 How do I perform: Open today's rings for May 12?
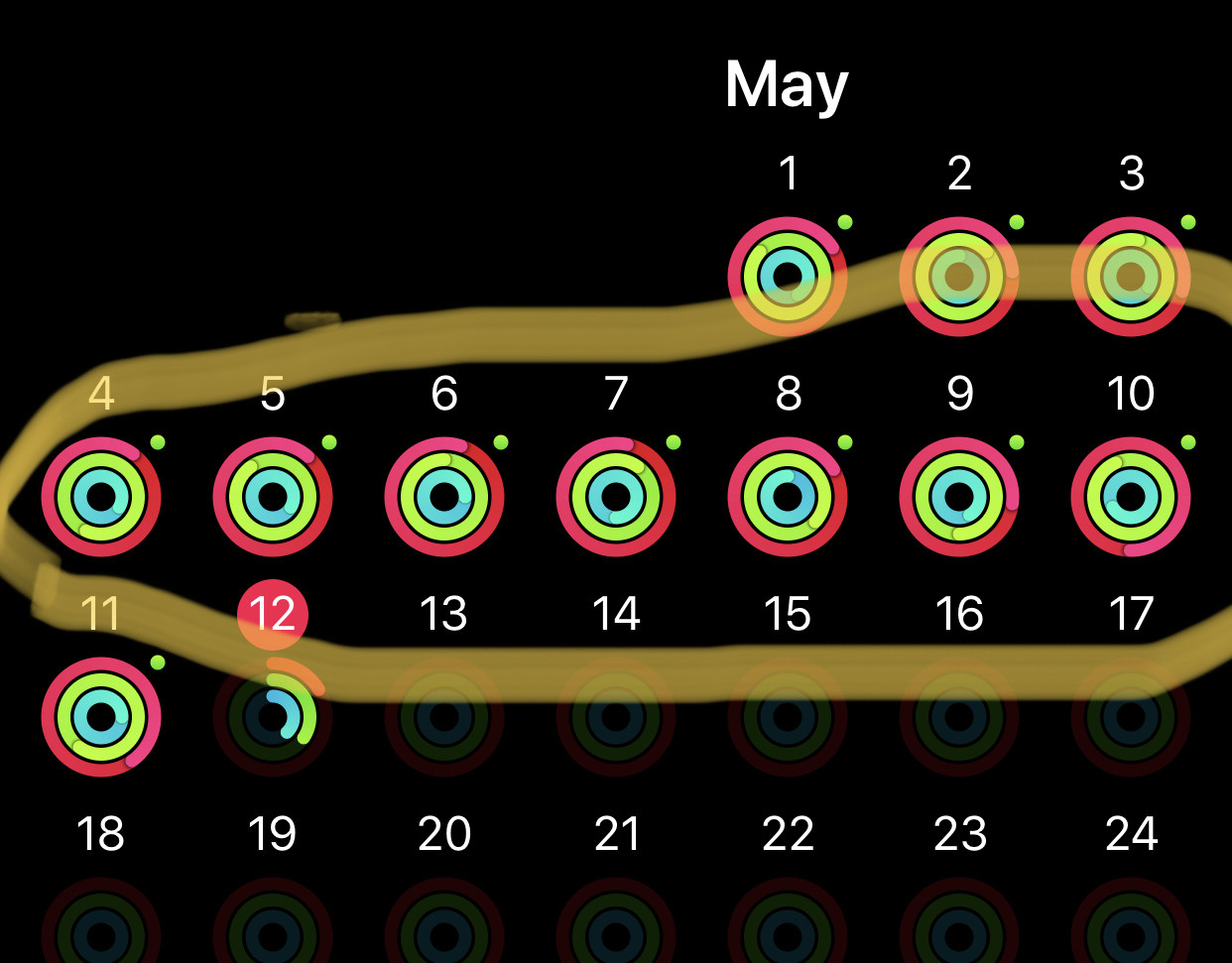(x=273, y=717)
